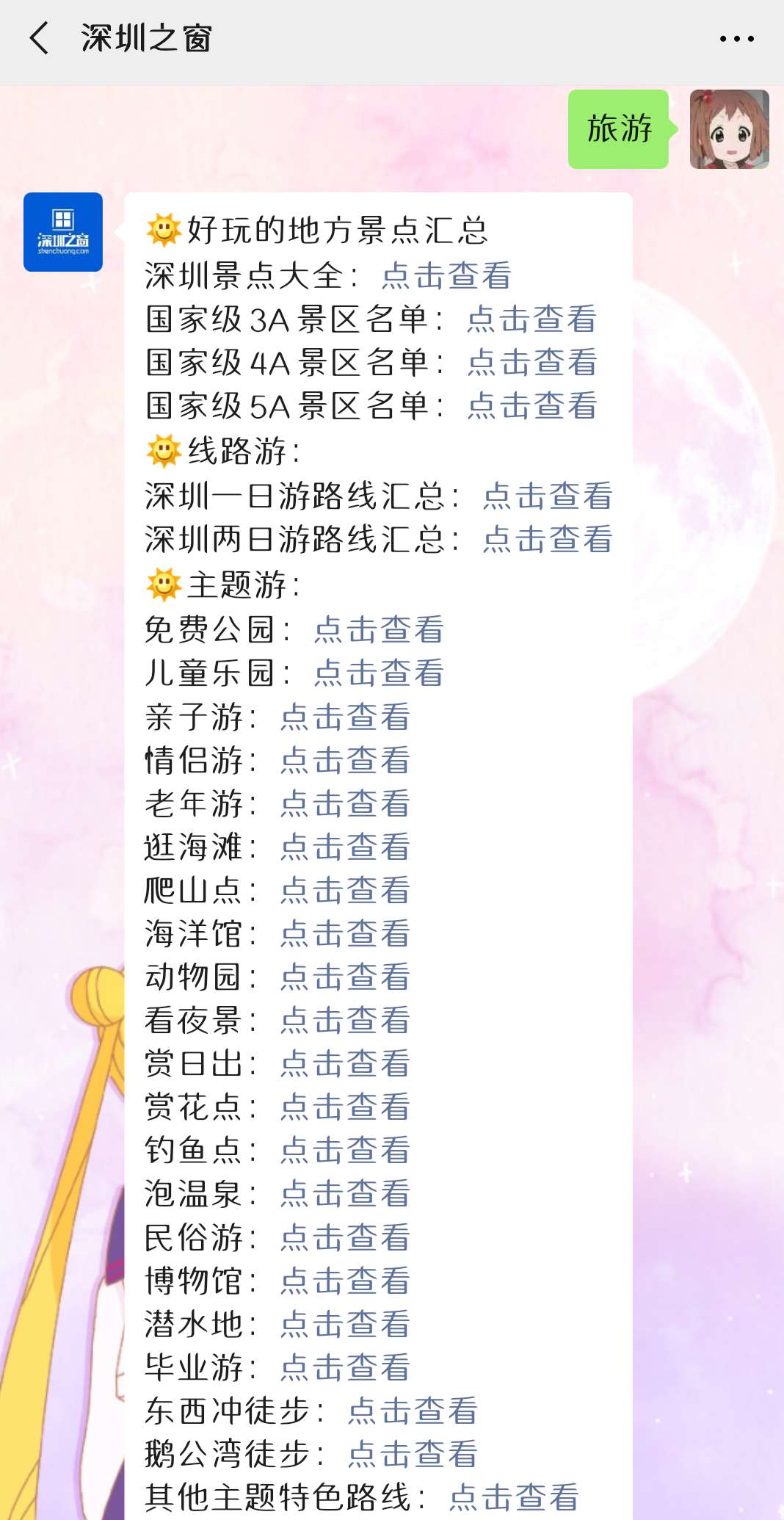
Task: Open the 情侣游 link
Action: [345, 761]
